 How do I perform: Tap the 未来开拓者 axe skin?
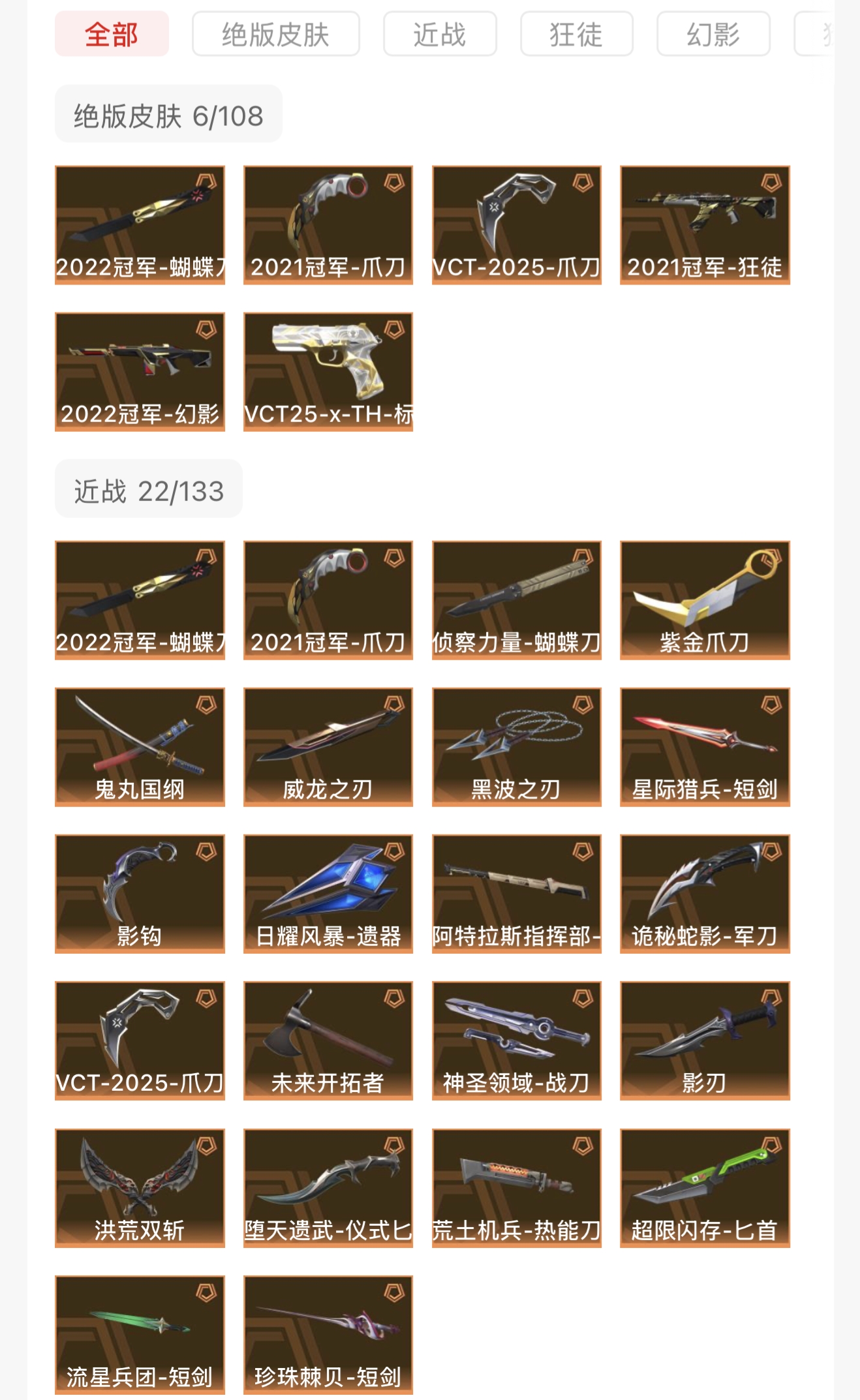click(x=328, y=1040)
